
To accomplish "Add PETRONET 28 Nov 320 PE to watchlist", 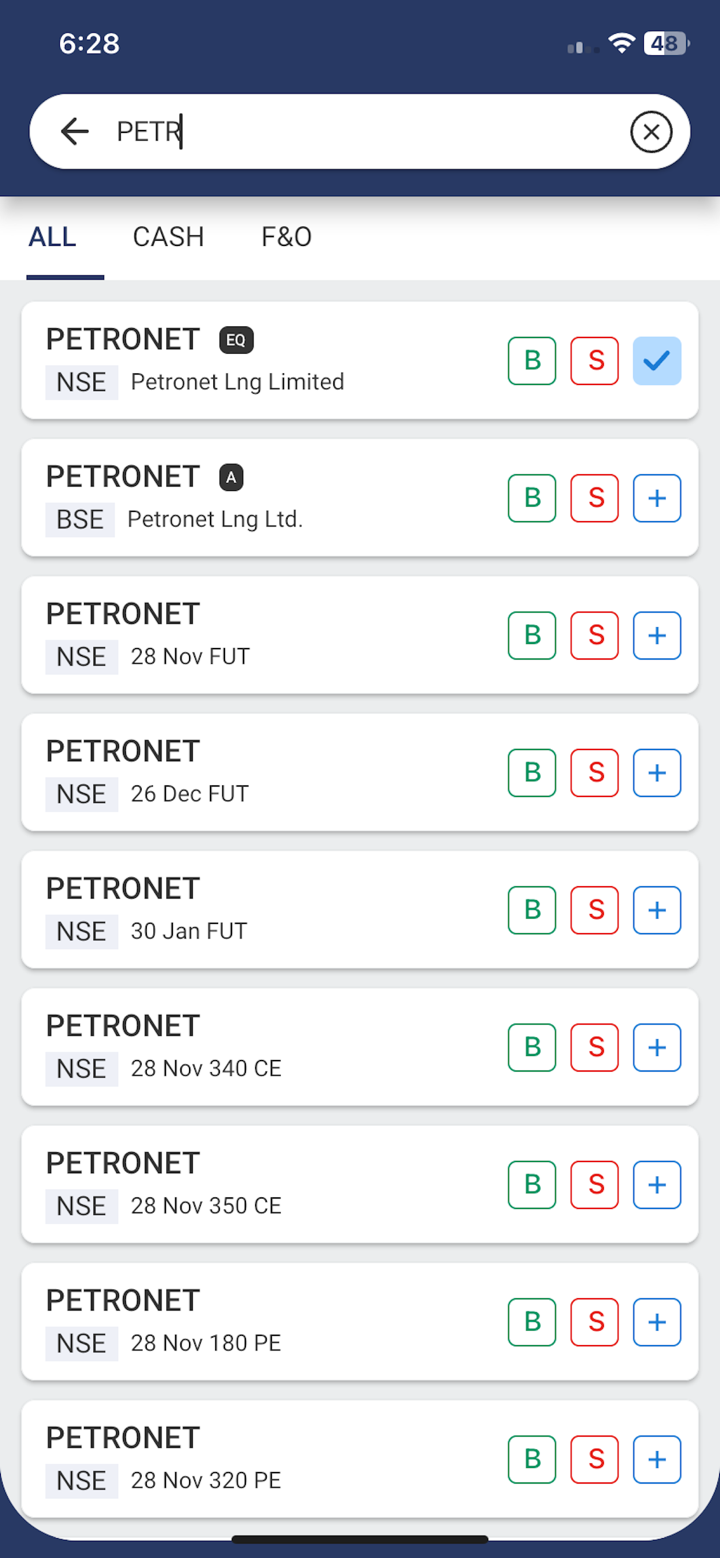I will pyautogui.click(x=657, y=1459).
